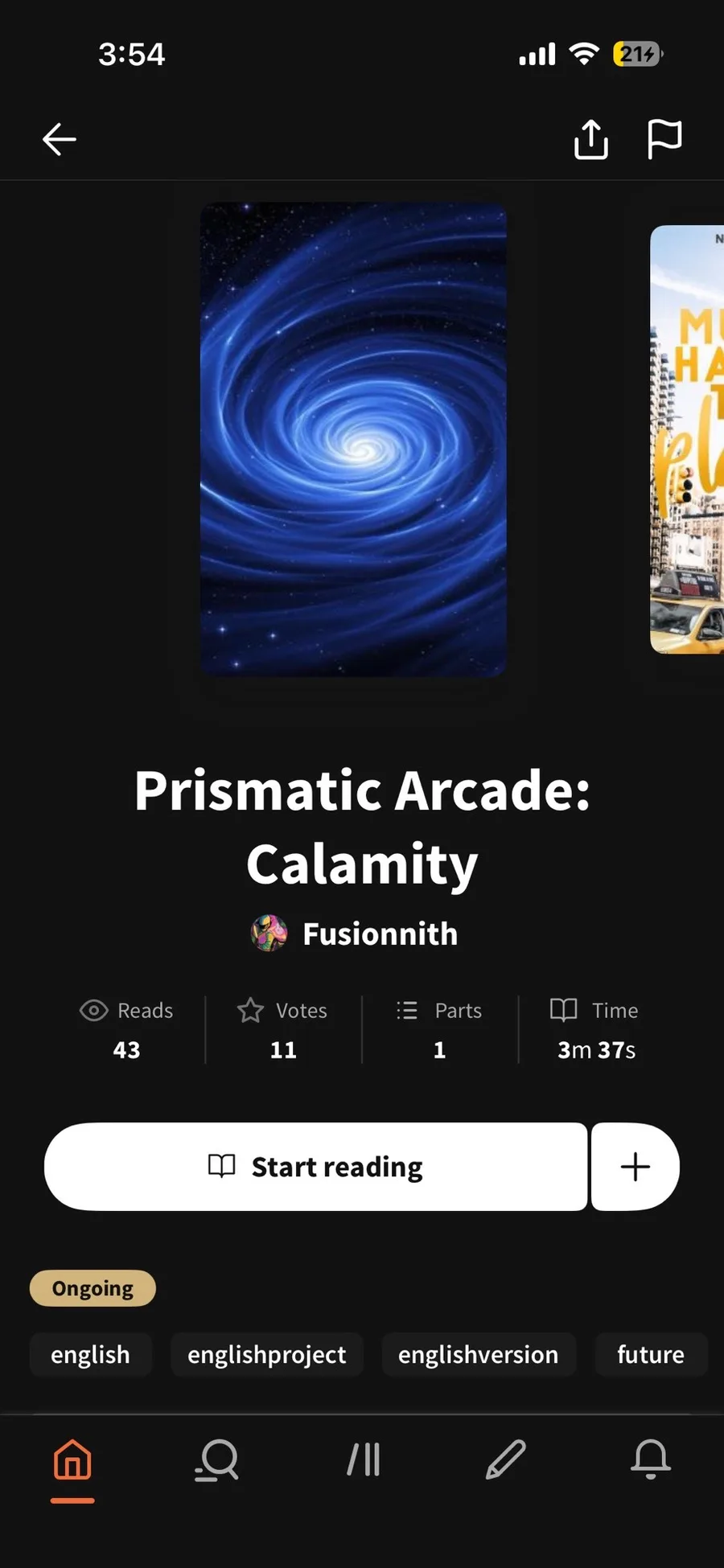Image resolution: width=724 pixels, height=1568 pixels.
Task: Switch to the Write tab
Action: 506,1459
